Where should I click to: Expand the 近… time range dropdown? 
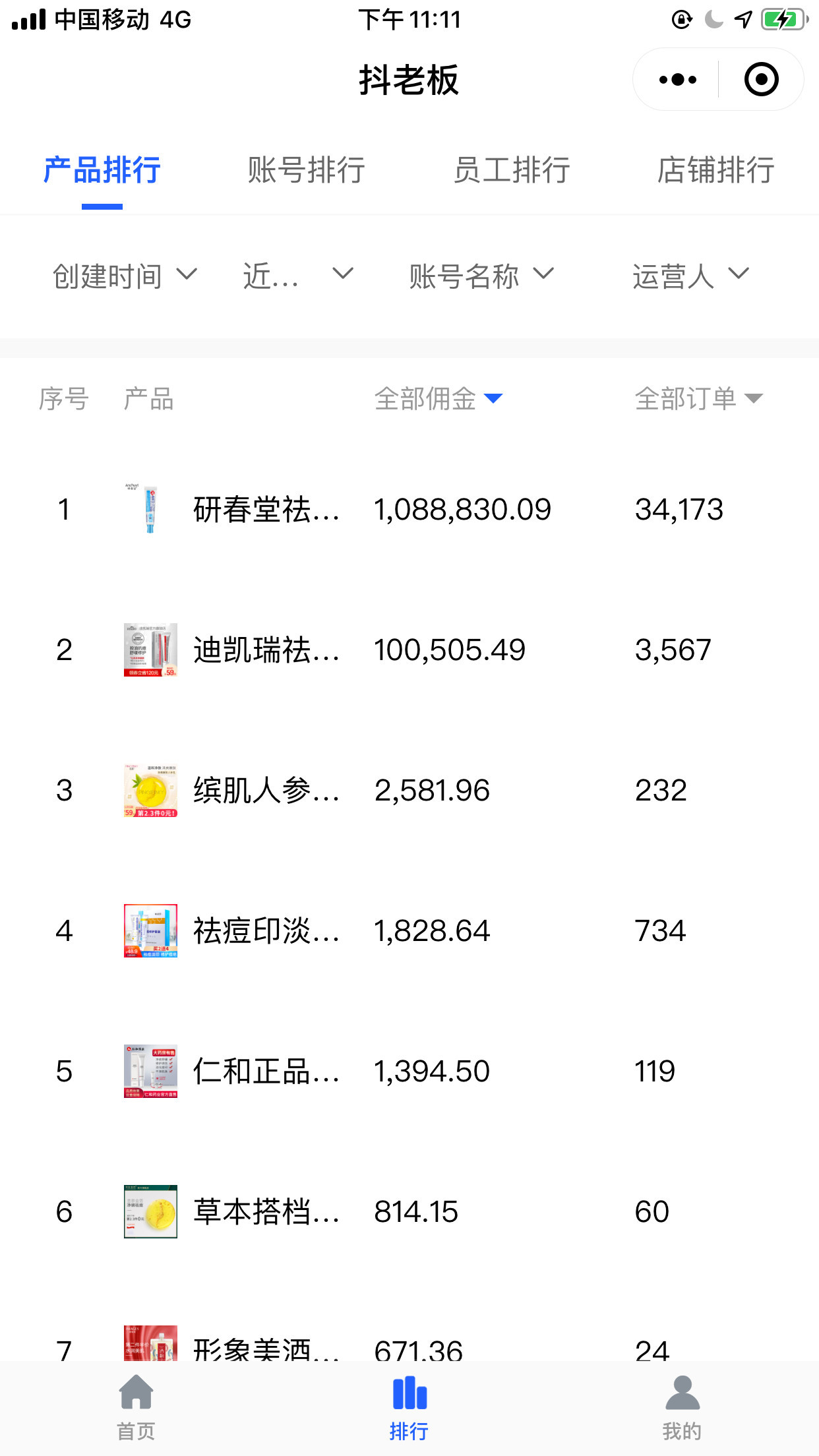(x=298, y=276)
